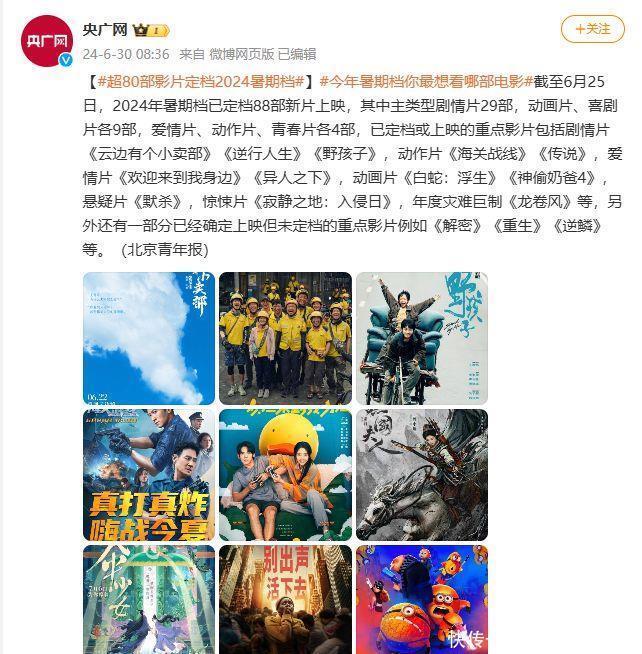Open the 野孩子 poster image
This screenshot has width=642, height=654.
[x=421, y=338]
